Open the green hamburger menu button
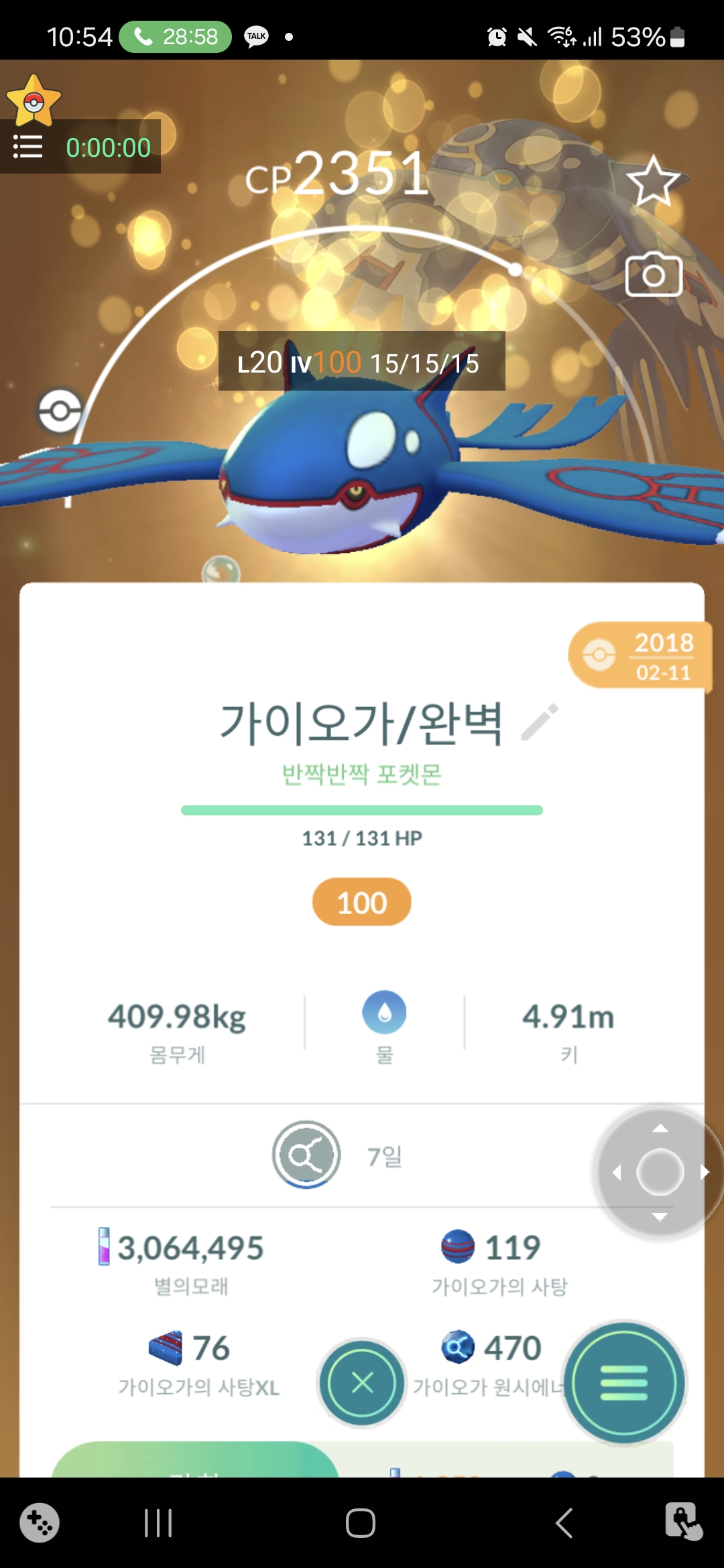The width and height of the screenshot is (724, 1568). coord(624,1382)
